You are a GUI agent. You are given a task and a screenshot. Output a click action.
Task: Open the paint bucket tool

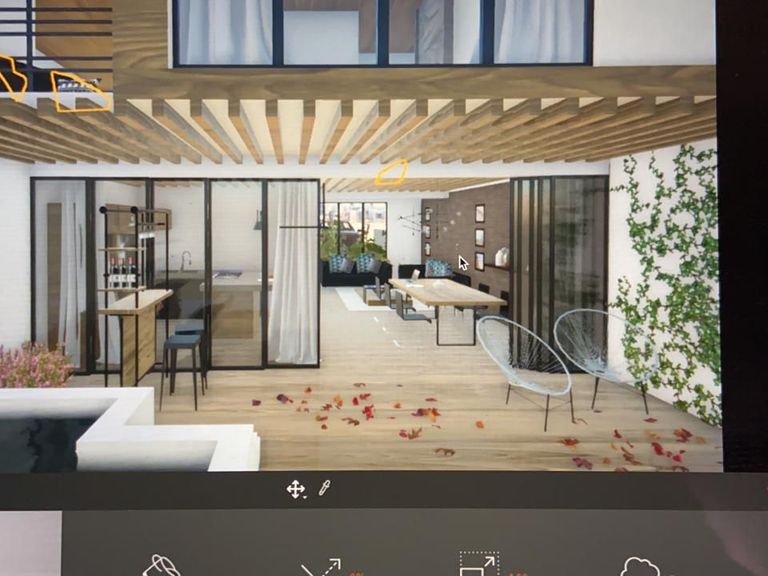pos(162,566)
